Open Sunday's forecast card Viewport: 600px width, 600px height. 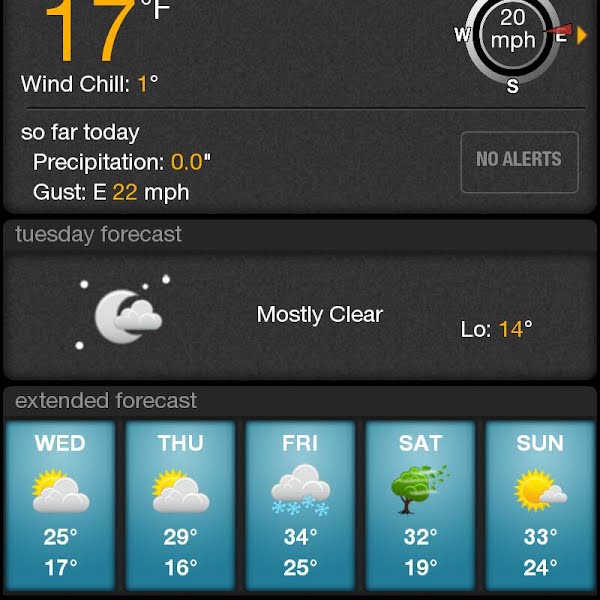click(x=540, y=507)
